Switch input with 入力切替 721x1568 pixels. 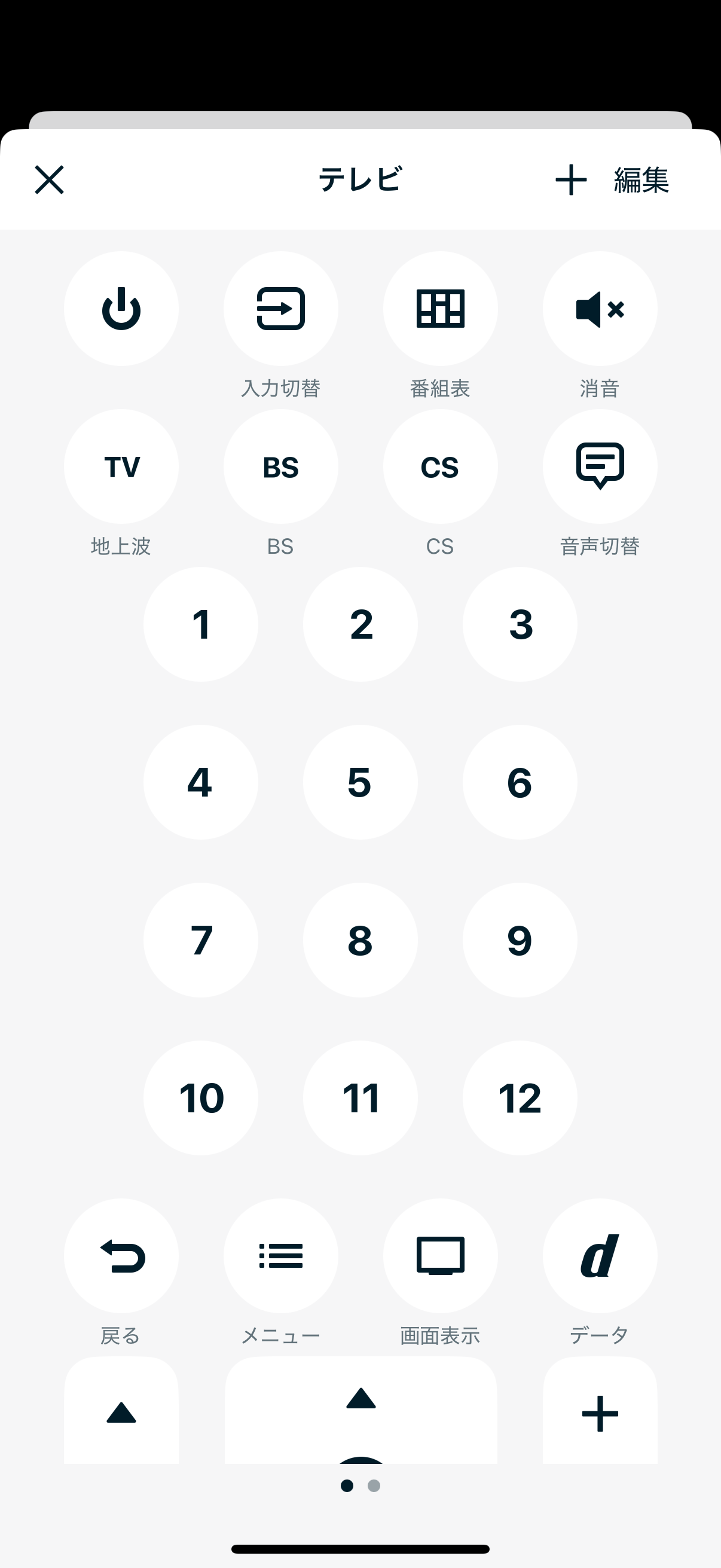click(x=280, y=309)
